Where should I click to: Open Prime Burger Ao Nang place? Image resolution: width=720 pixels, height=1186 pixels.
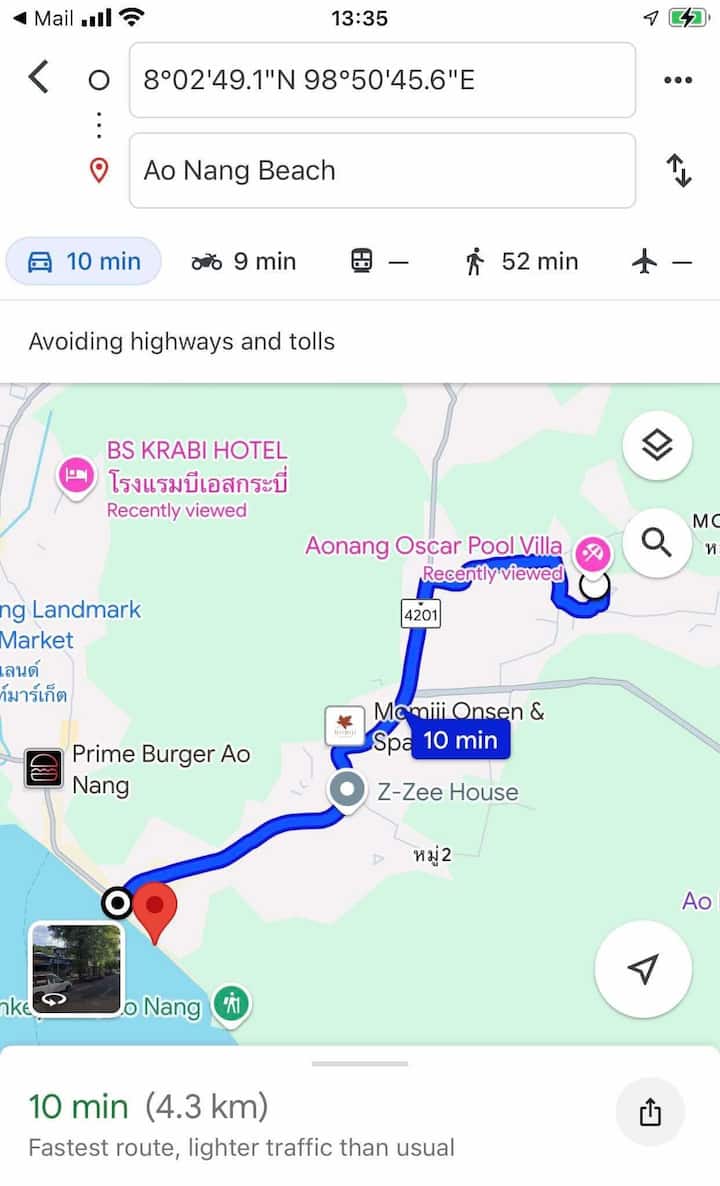(43, 768)
